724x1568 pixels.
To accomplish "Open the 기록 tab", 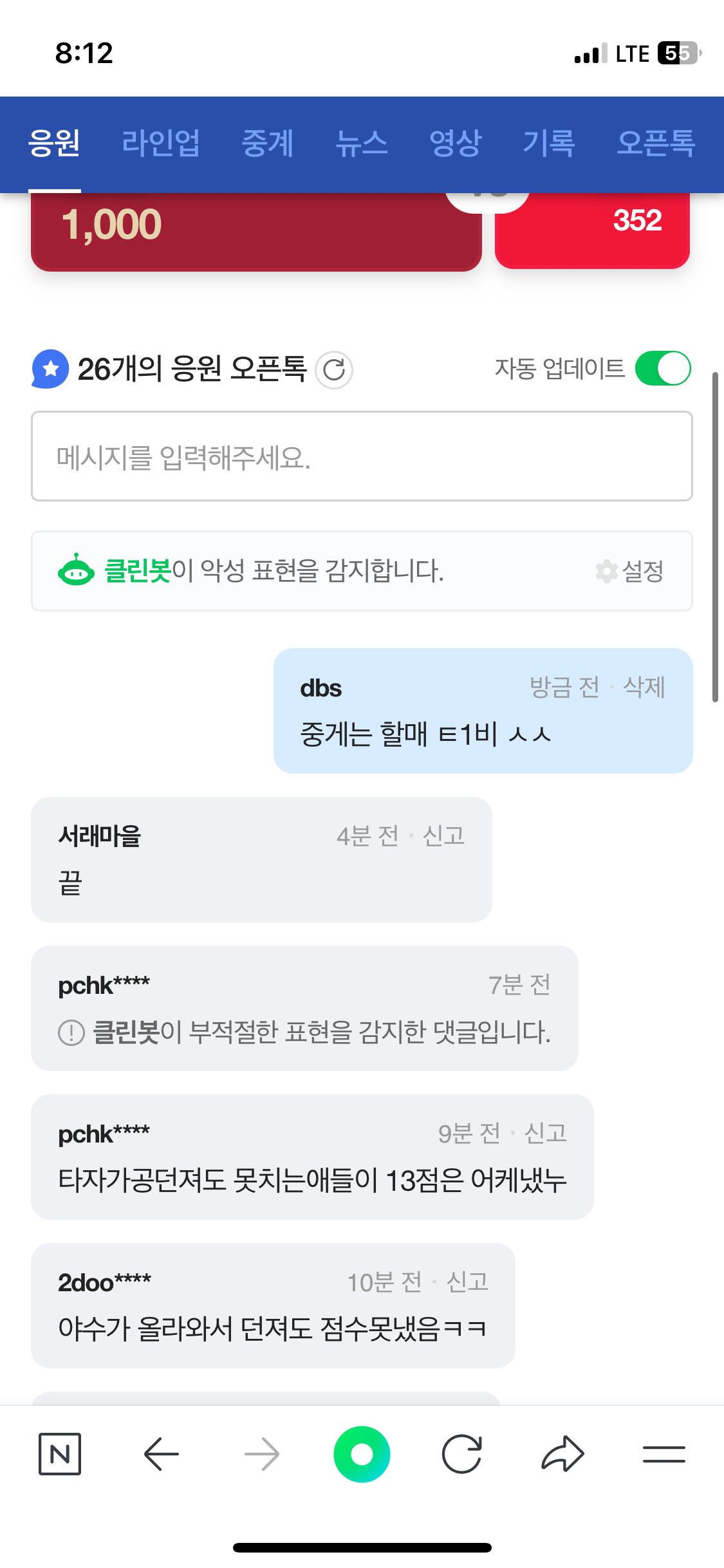I will (549, 143).
